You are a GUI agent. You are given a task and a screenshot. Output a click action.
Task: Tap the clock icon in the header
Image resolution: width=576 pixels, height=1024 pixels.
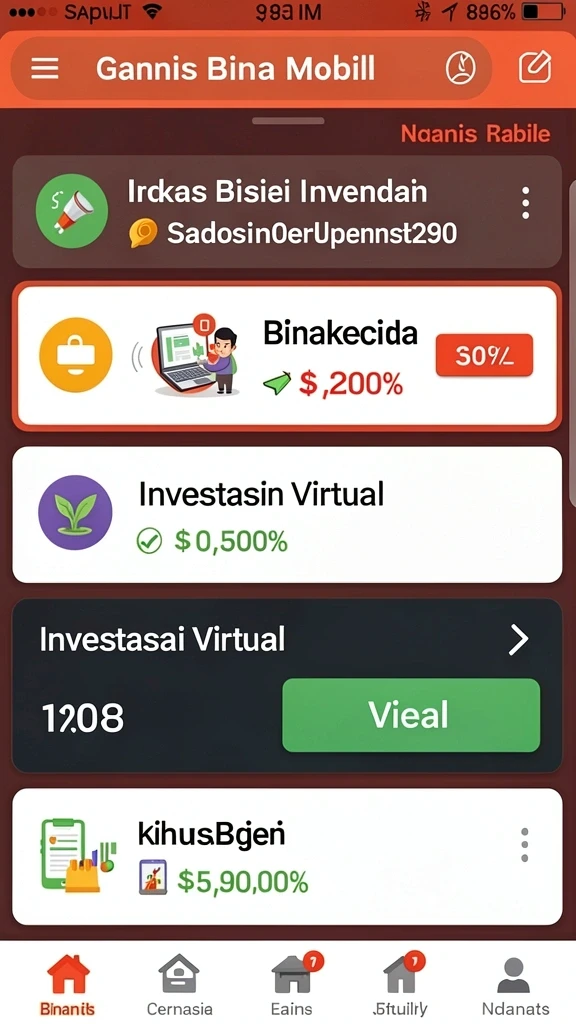pyautogui.click(x=461, y=68)
